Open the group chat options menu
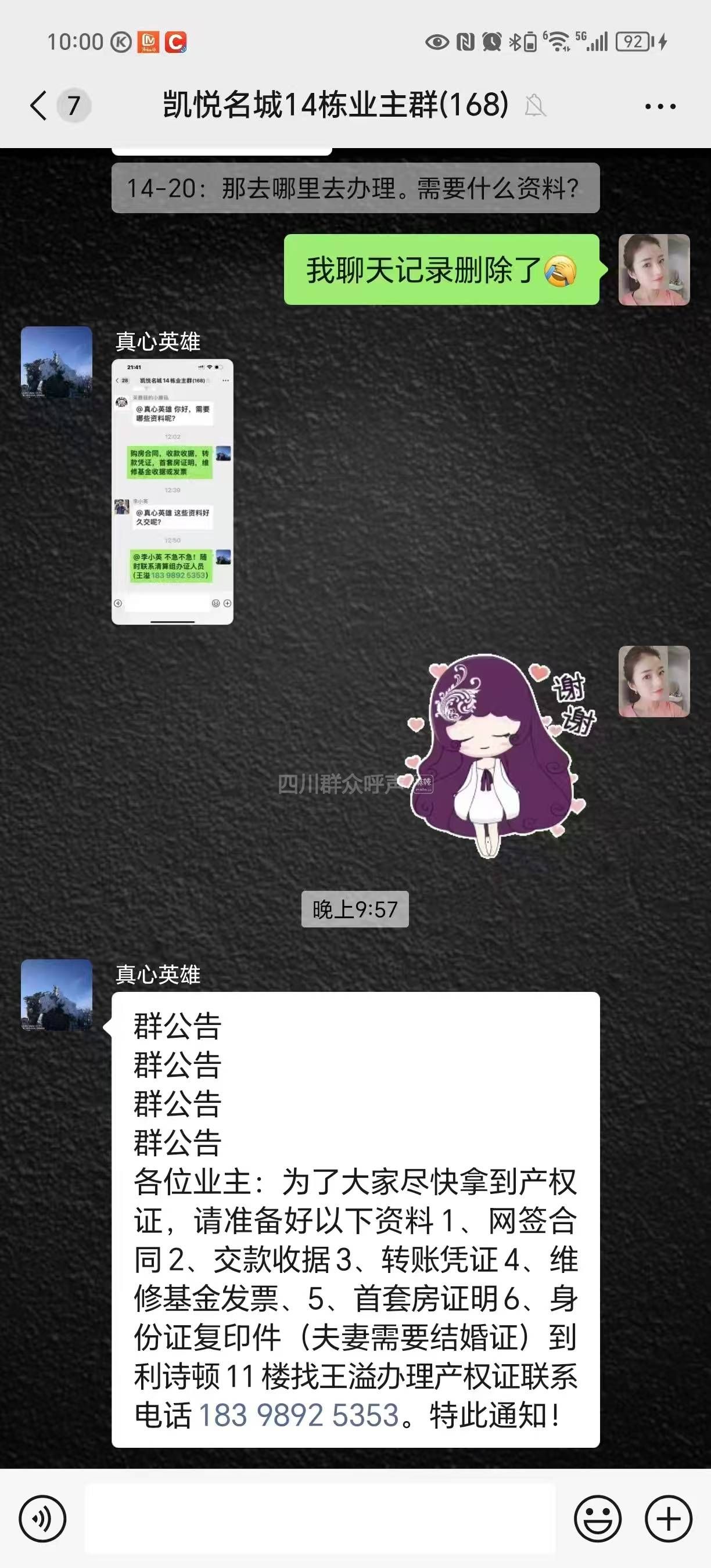Image resolution: width=711 pixels, height=1568 pixels. coord(660,106)
